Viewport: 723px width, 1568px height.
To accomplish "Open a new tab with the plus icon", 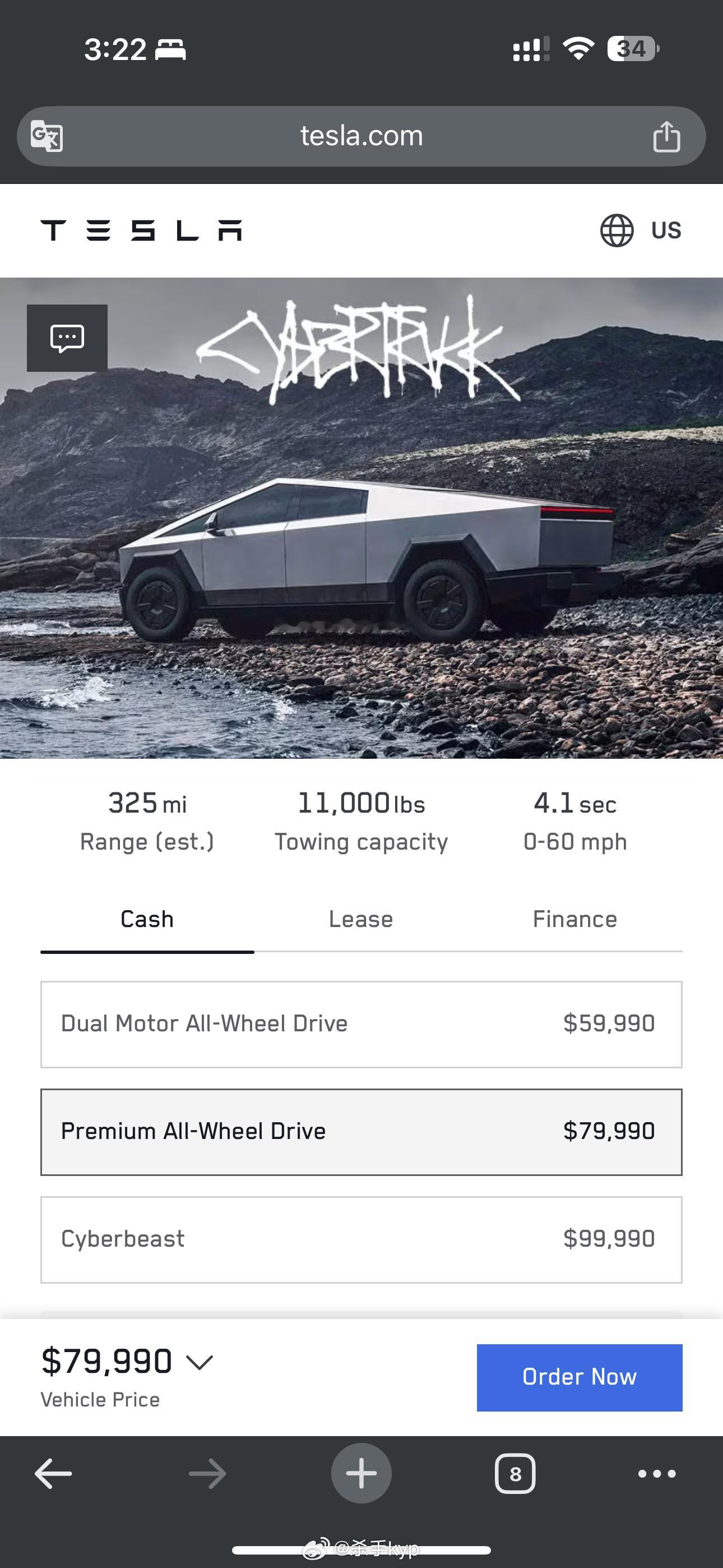I will coord(361,1473).
